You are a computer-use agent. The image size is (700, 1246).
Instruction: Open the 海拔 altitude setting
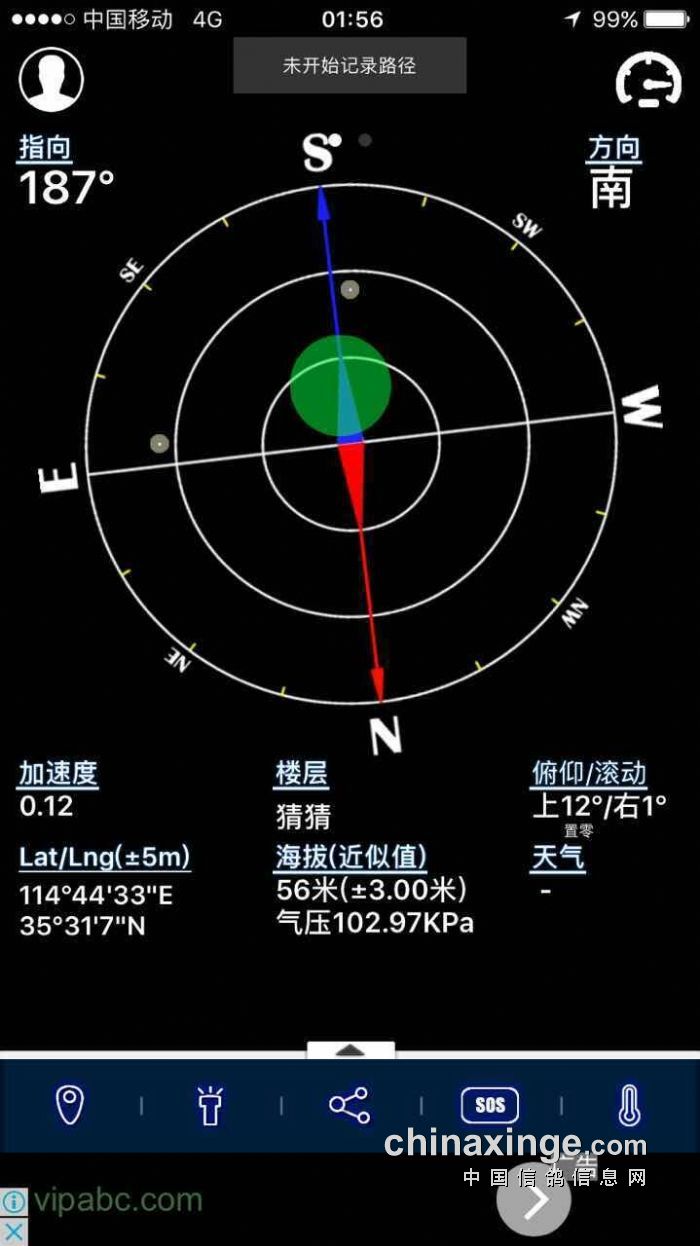coord(351,857)
